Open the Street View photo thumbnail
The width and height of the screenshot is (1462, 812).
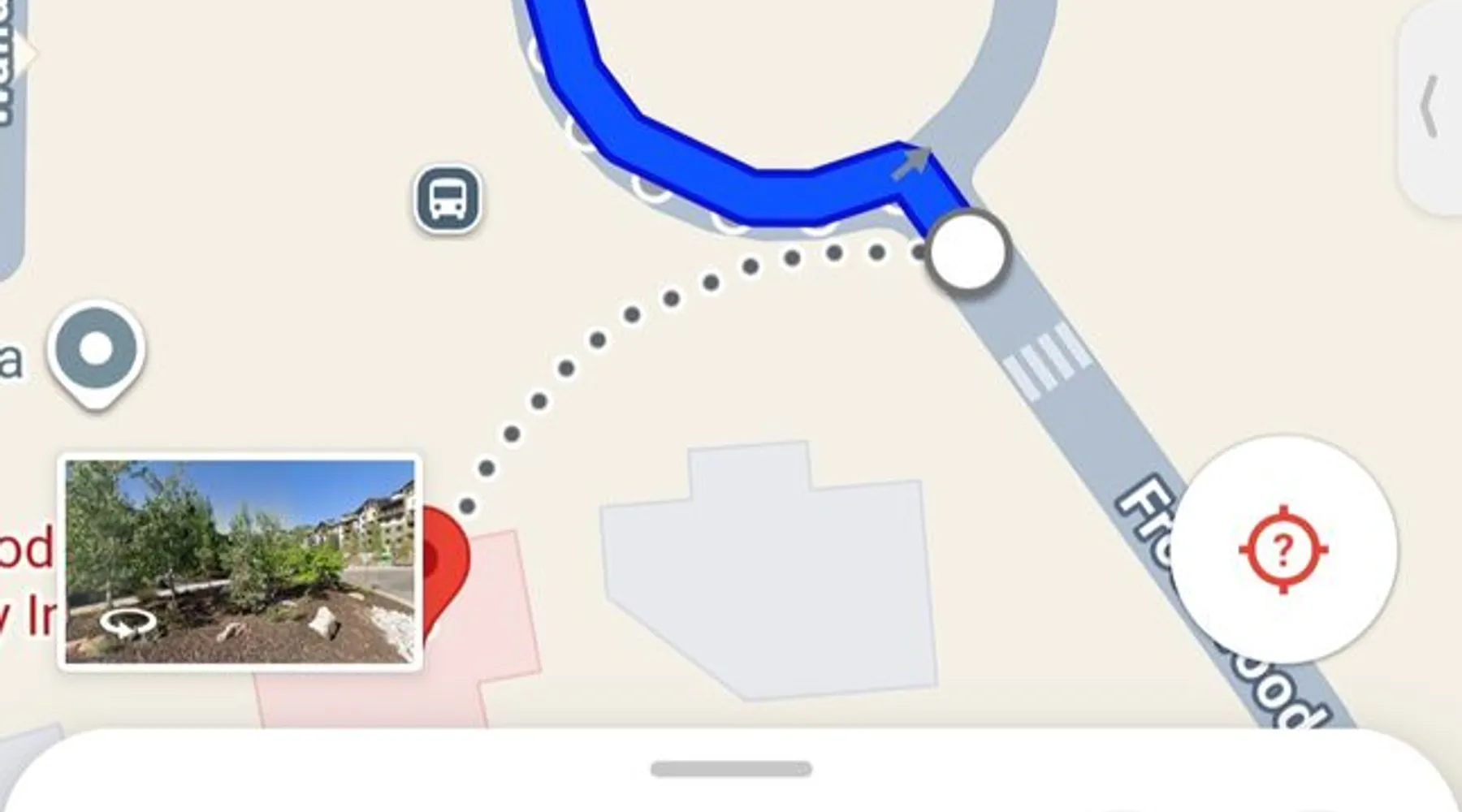coord(240,560)
